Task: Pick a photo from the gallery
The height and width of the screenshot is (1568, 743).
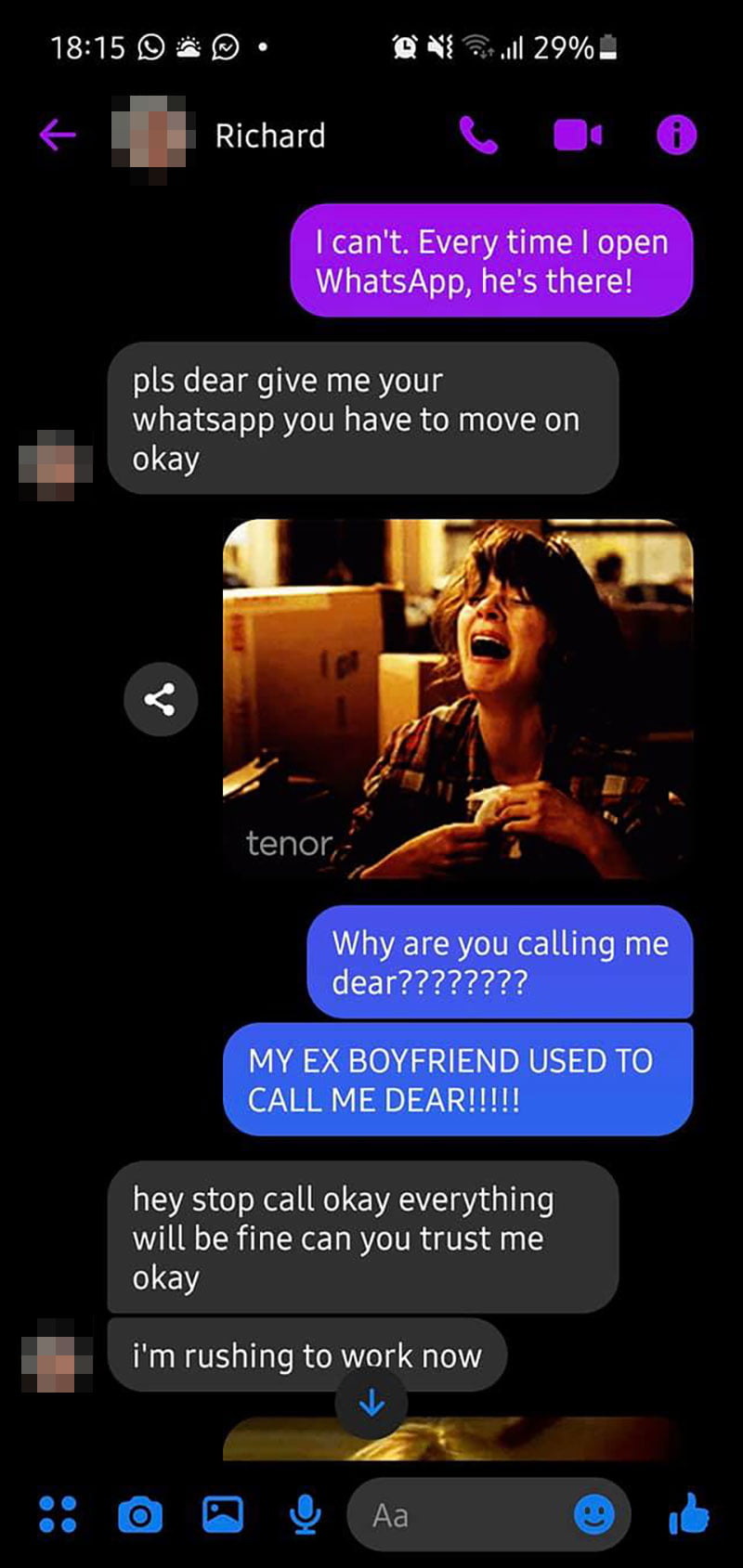Action: pyautogui.click(x=223, y=1514)
